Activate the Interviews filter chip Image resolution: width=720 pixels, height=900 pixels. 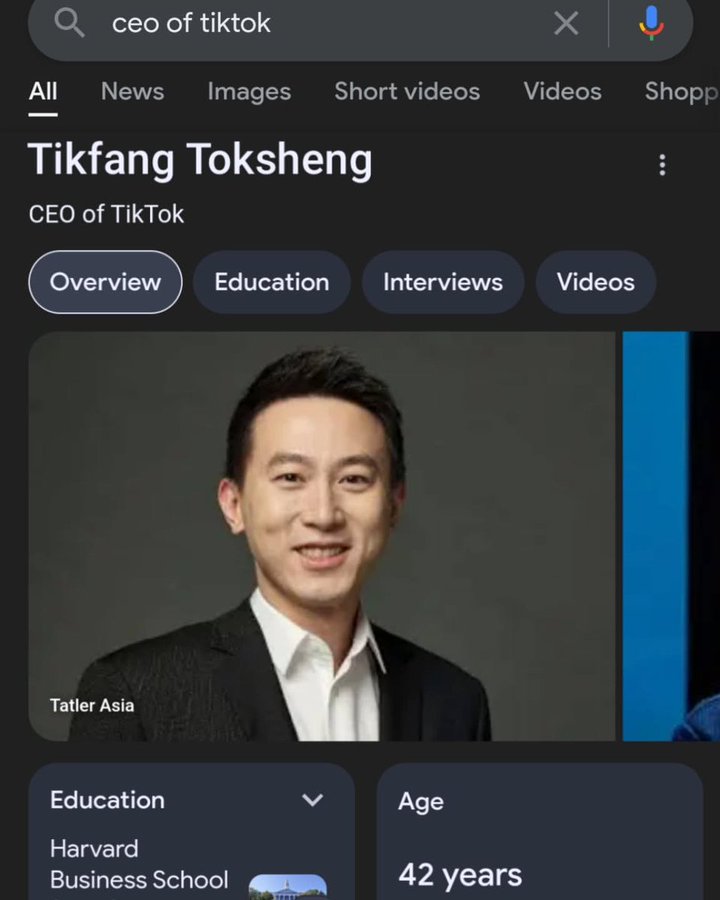[443, 282]
